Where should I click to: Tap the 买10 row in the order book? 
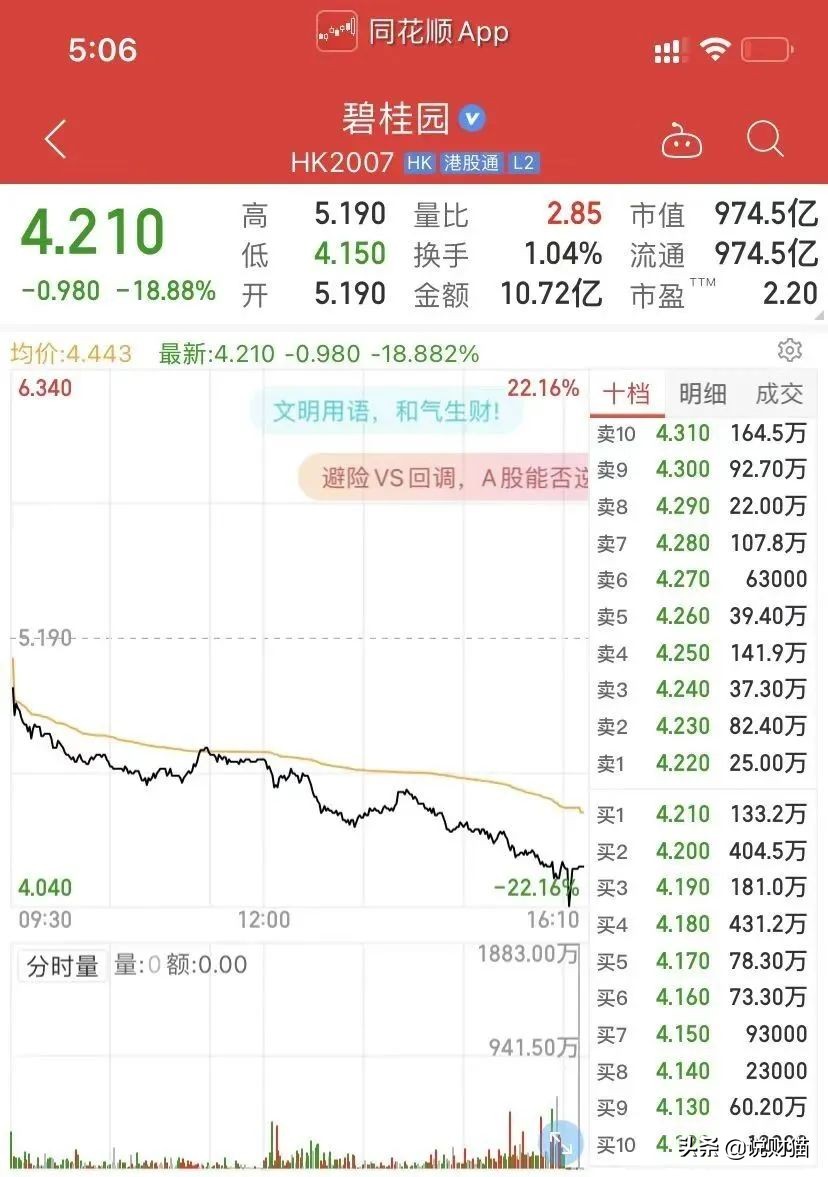coord(683,1143)
